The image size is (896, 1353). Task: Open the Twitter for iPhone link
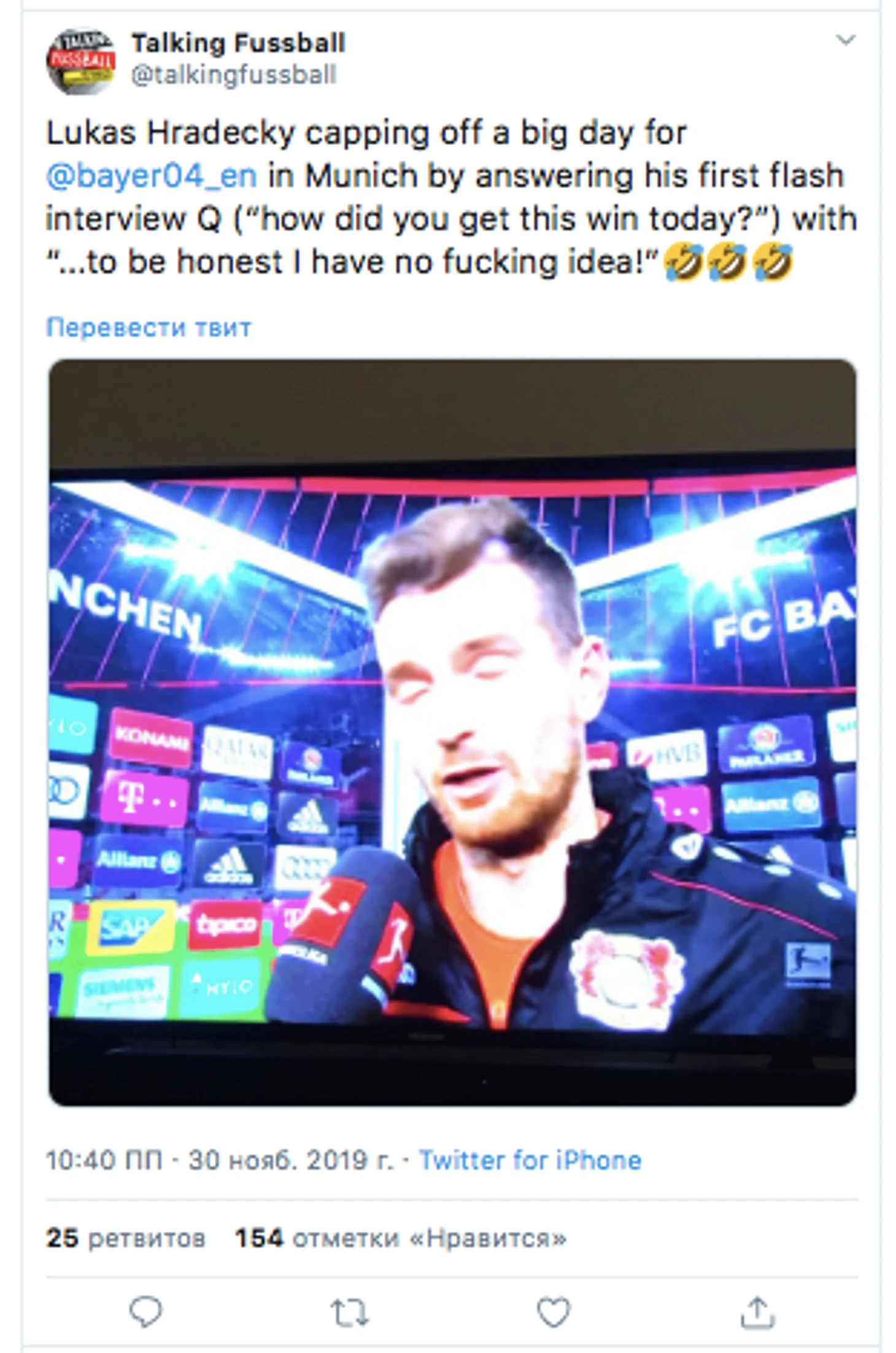[530, 1160]
